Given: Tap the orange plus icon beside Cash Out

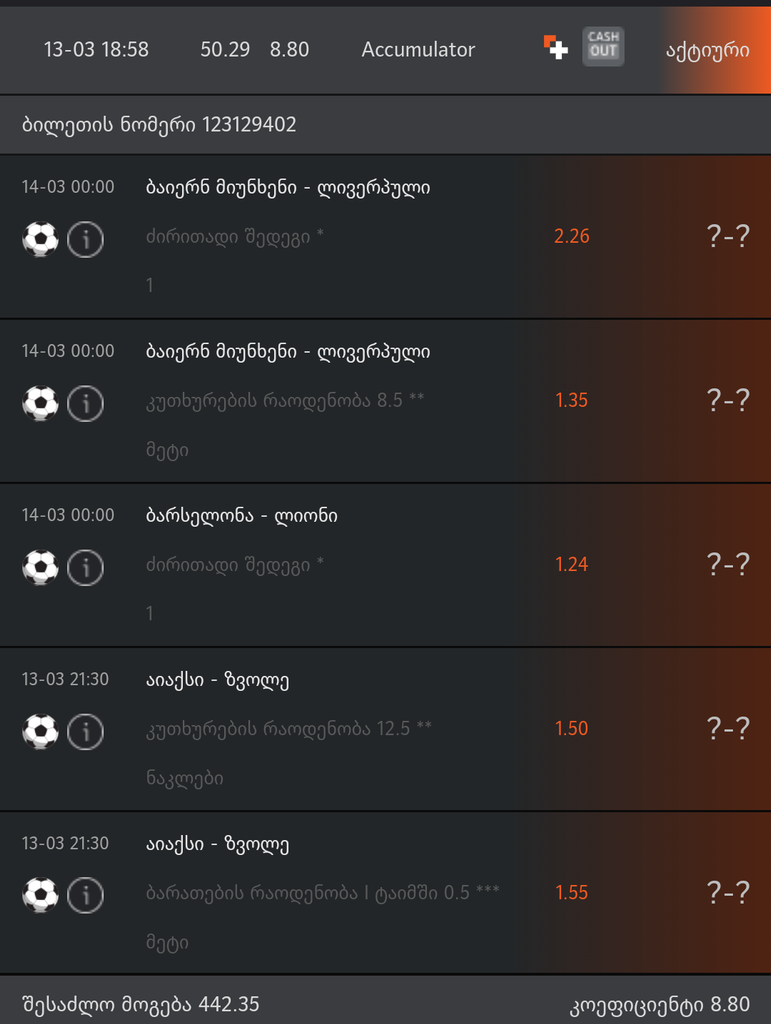Looking at the screenshot, I should click(x=556, y=47).
